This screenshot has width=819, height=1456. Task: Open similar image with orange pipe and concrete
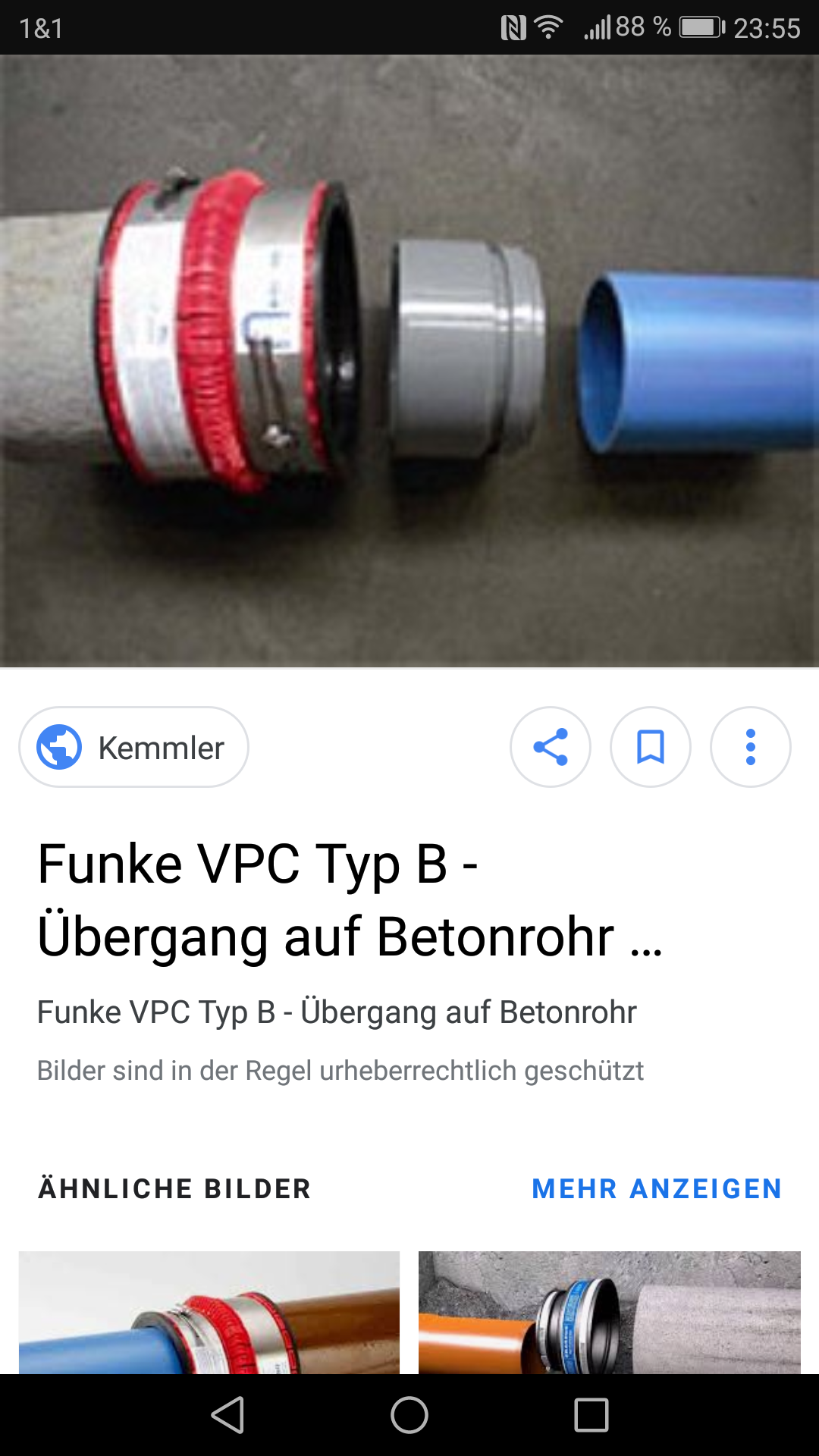610,1312
